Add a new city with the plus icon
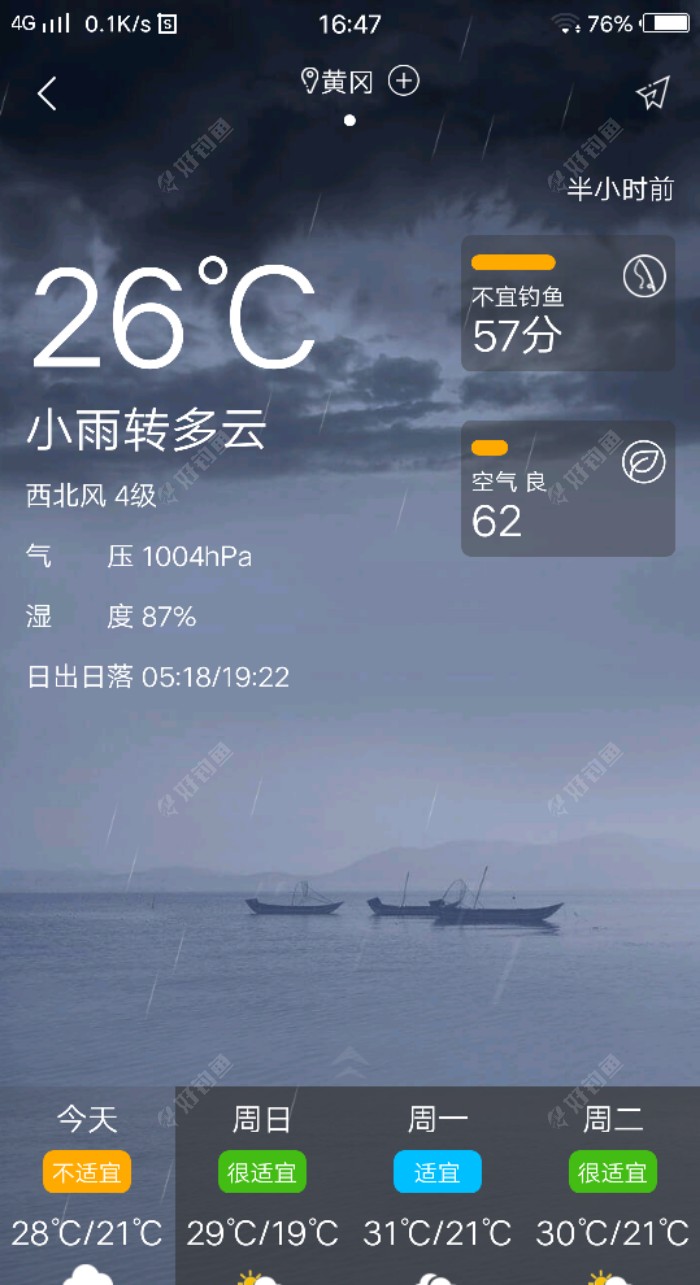Image resolution: width=700 pixels, height=1285 pixels. (404, 81)
